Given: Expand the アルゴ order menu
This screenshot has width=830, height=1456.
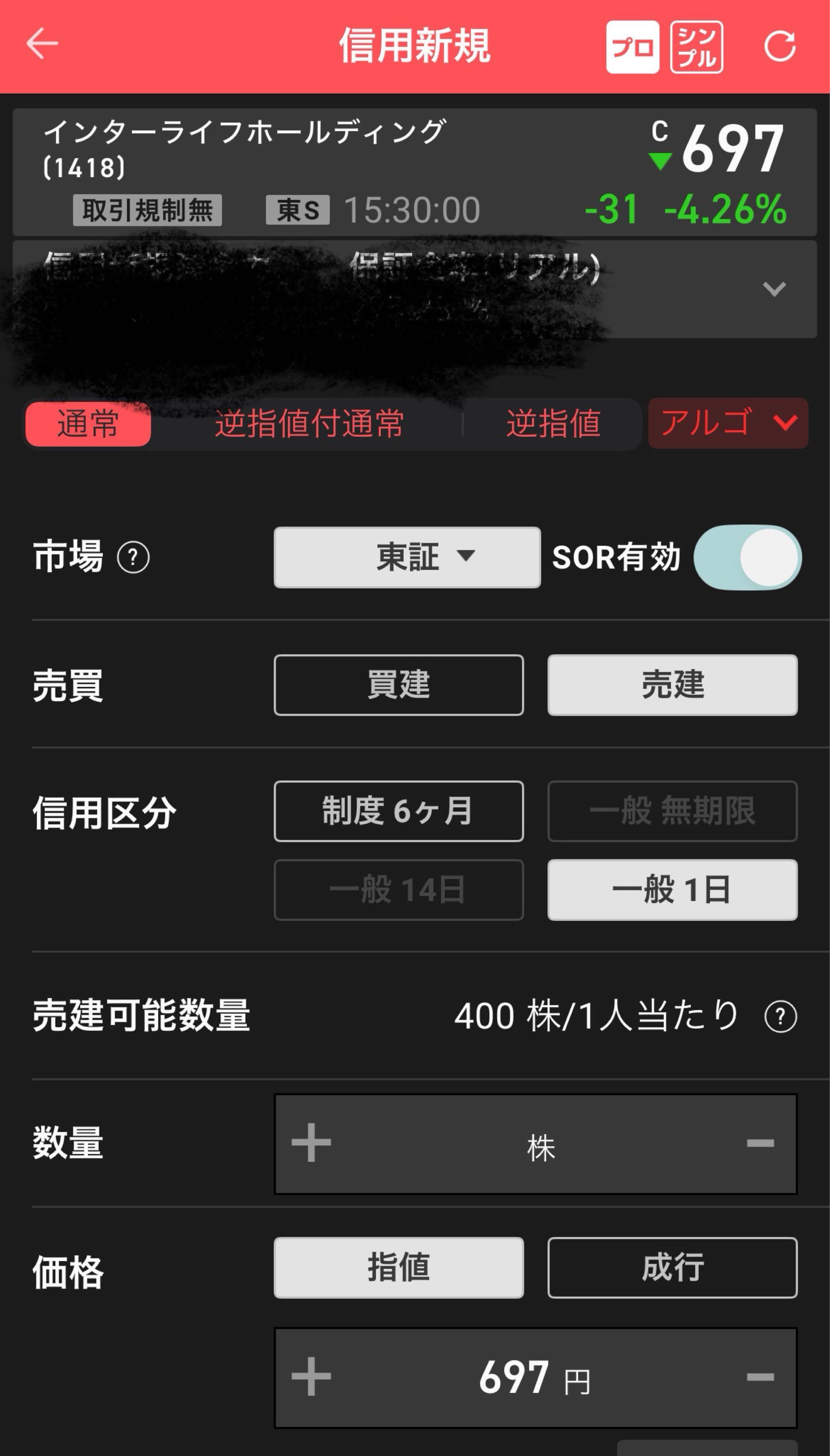Looking at the screenshot, I should (727, 424).
